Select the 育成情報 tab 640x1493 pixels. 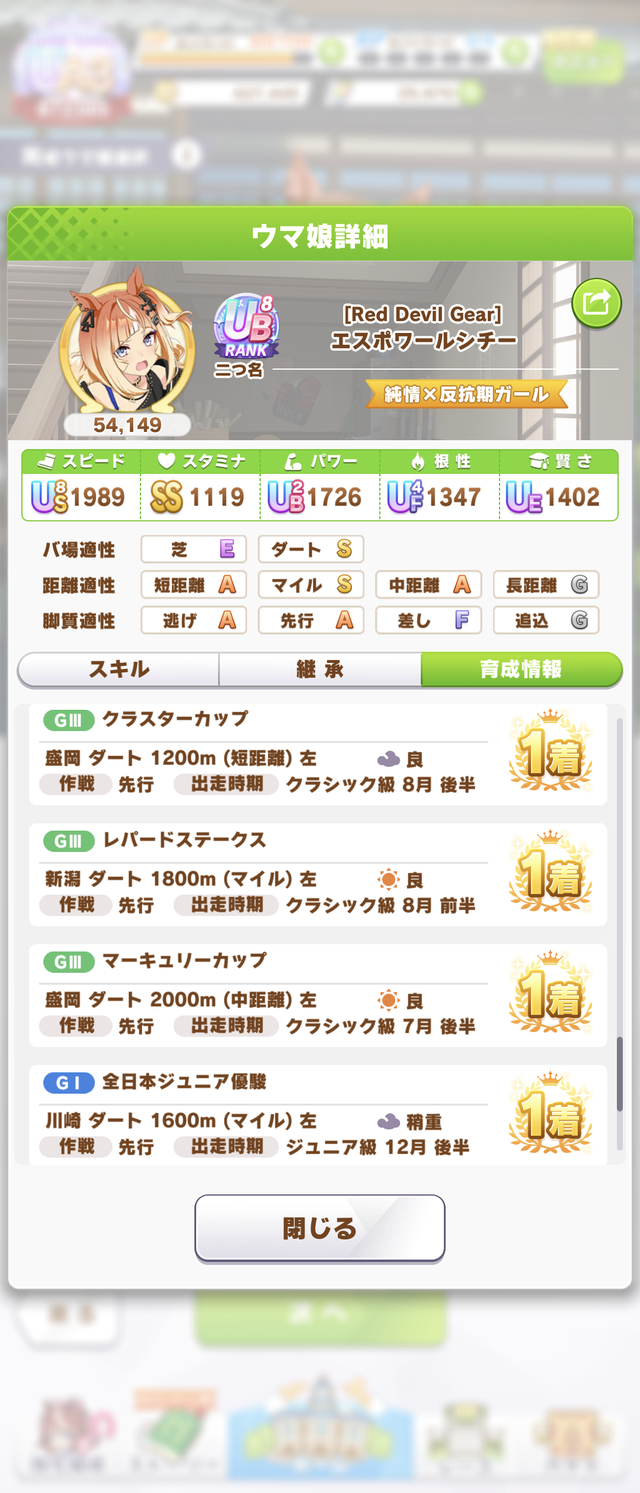[521, 669]
